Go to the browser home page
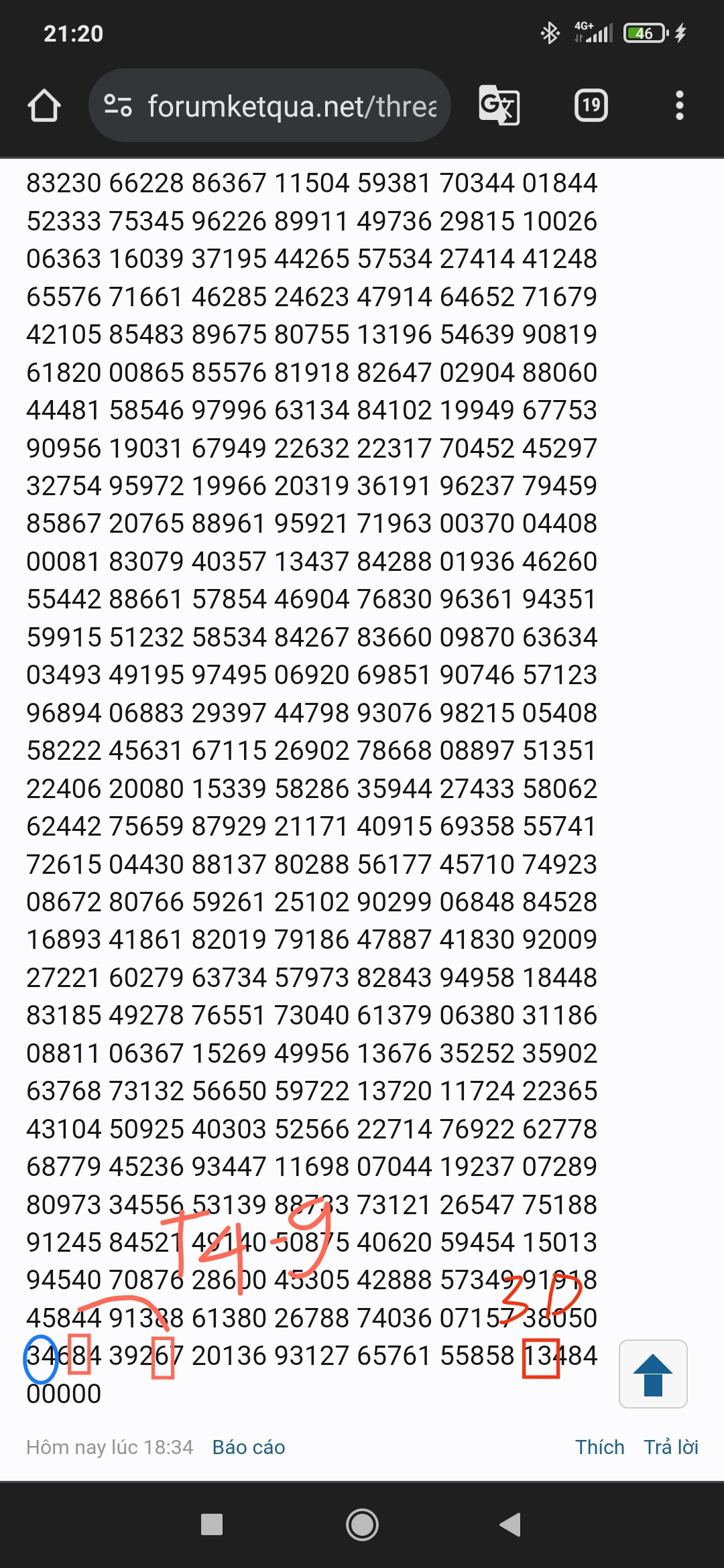The height and width of the screenshot is (1568, 724). [44, 106]
